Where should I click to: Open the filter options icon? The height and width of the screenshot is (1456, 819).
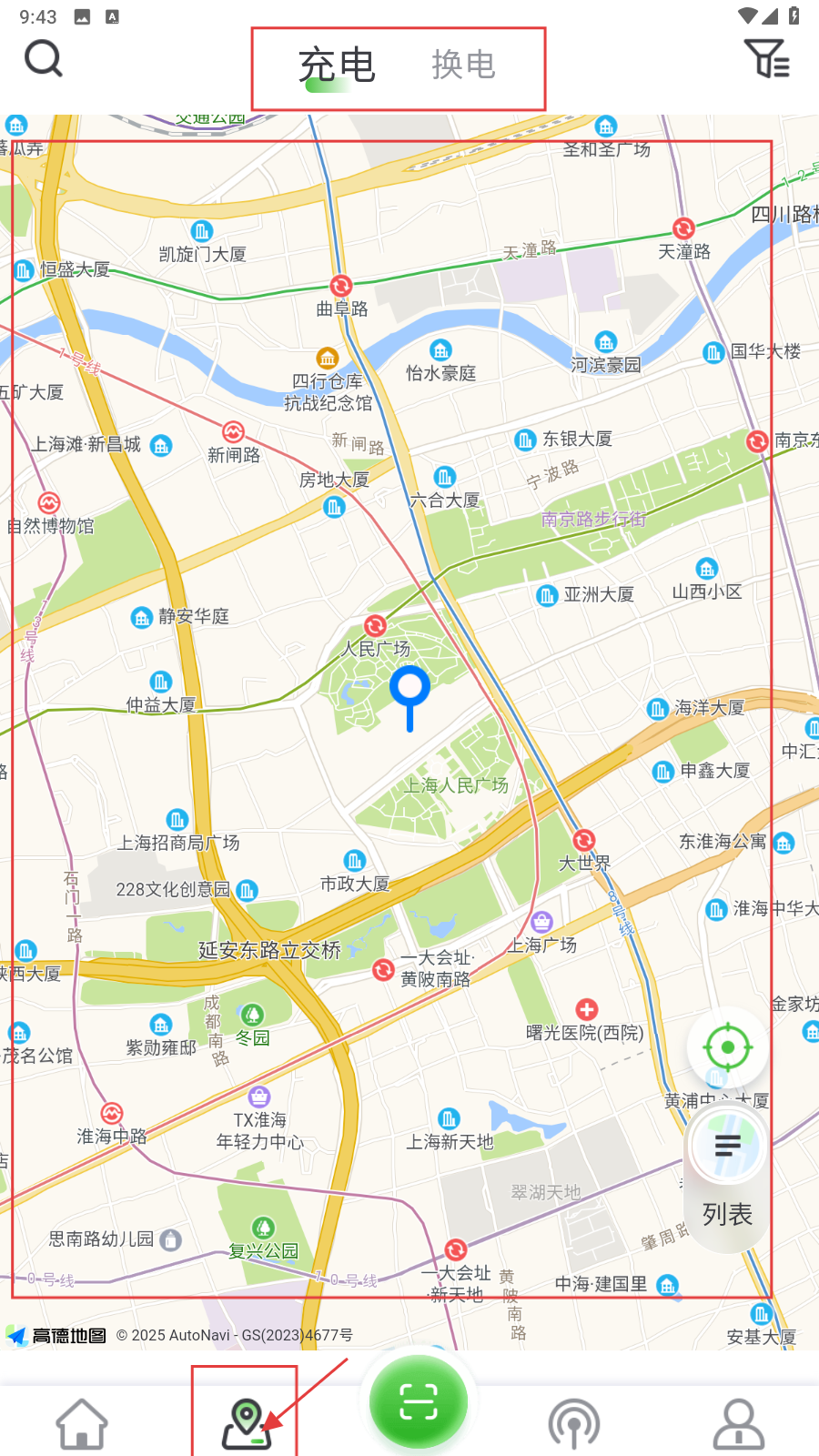tap(766, 59)
